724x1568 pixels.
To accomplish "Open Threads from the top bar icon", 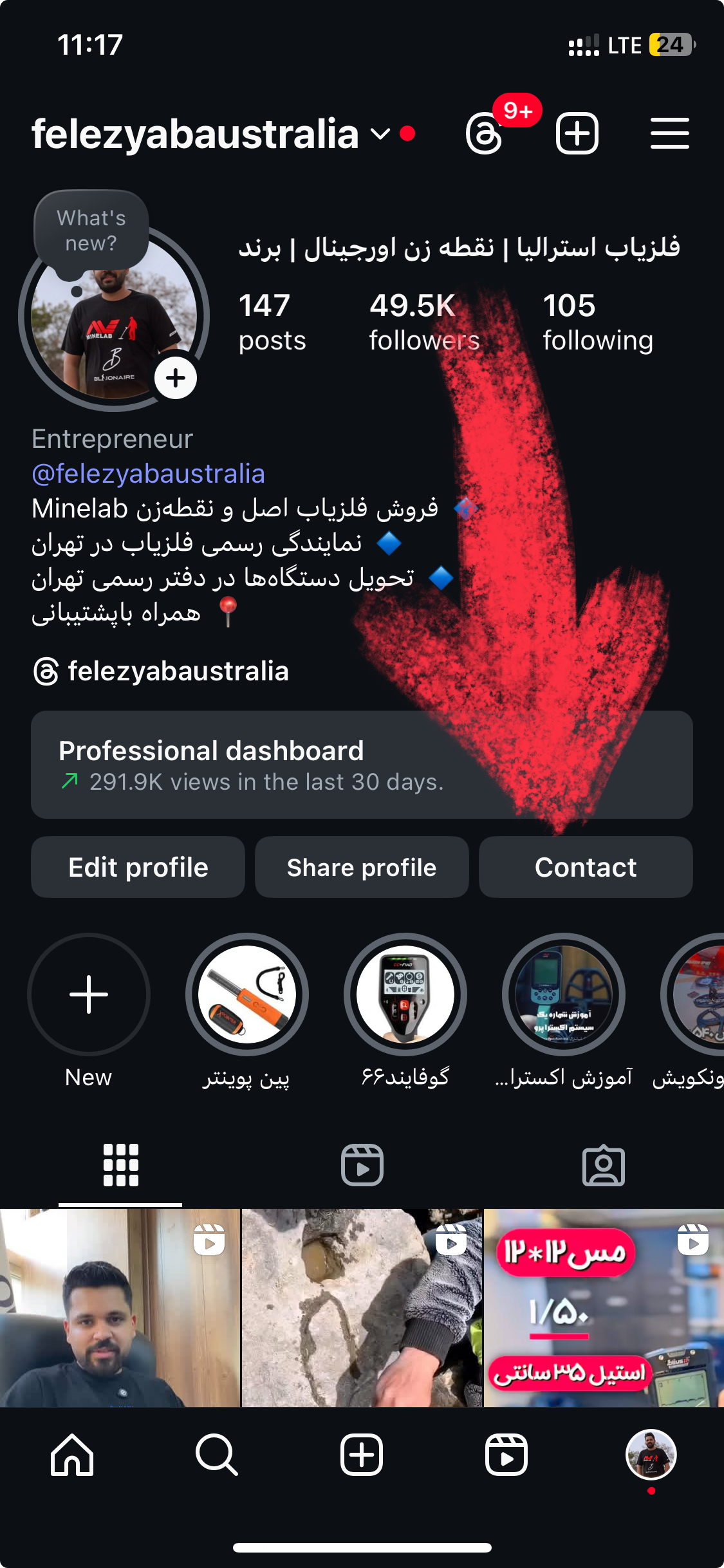I will point(485,134).
